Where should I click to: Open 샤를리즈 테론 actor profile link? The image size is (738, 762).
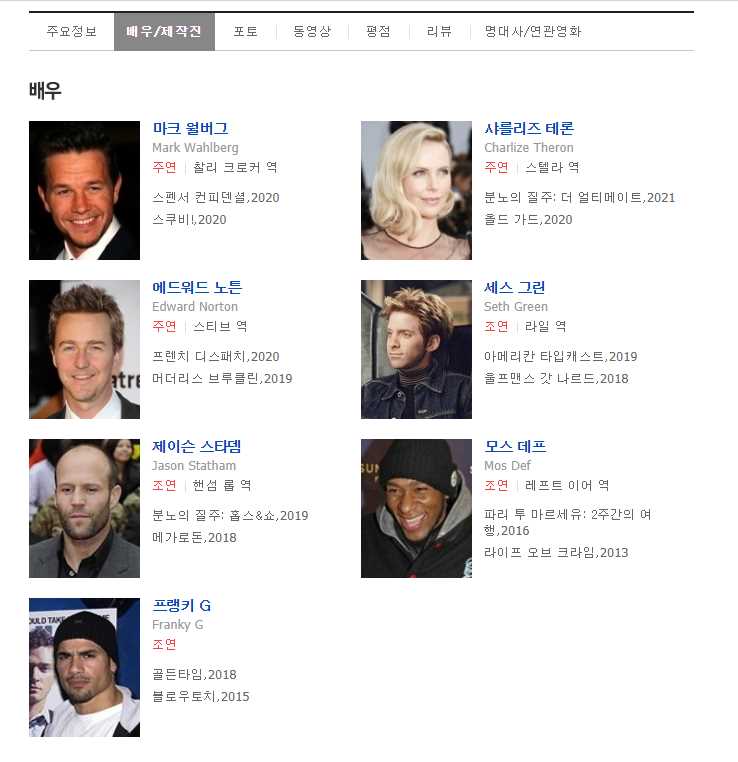coord(529,129)
